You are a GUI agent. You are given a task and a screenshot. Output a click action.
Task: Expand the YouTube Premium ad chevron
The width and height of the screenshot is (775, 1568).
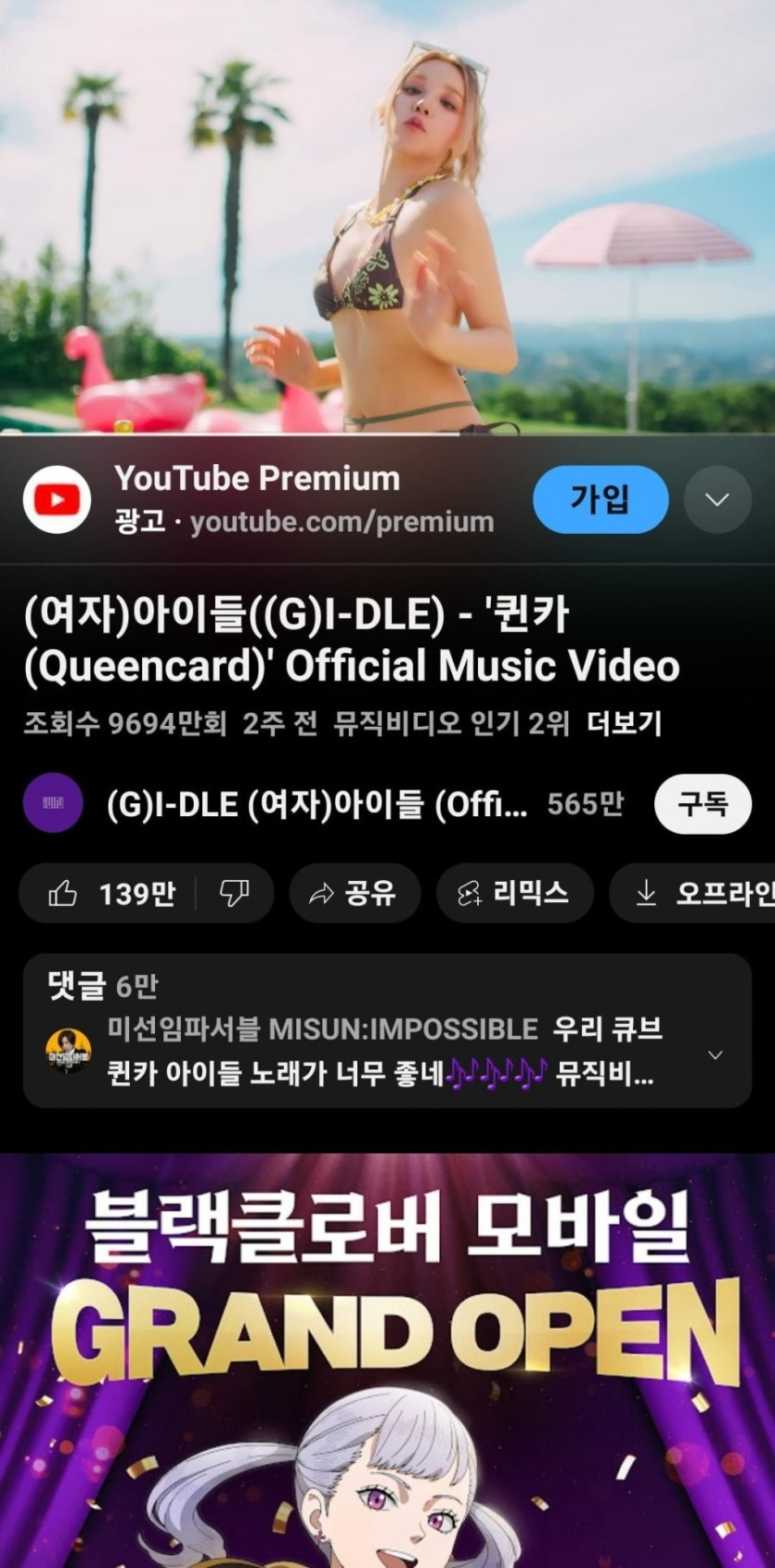tap(717, 499)
